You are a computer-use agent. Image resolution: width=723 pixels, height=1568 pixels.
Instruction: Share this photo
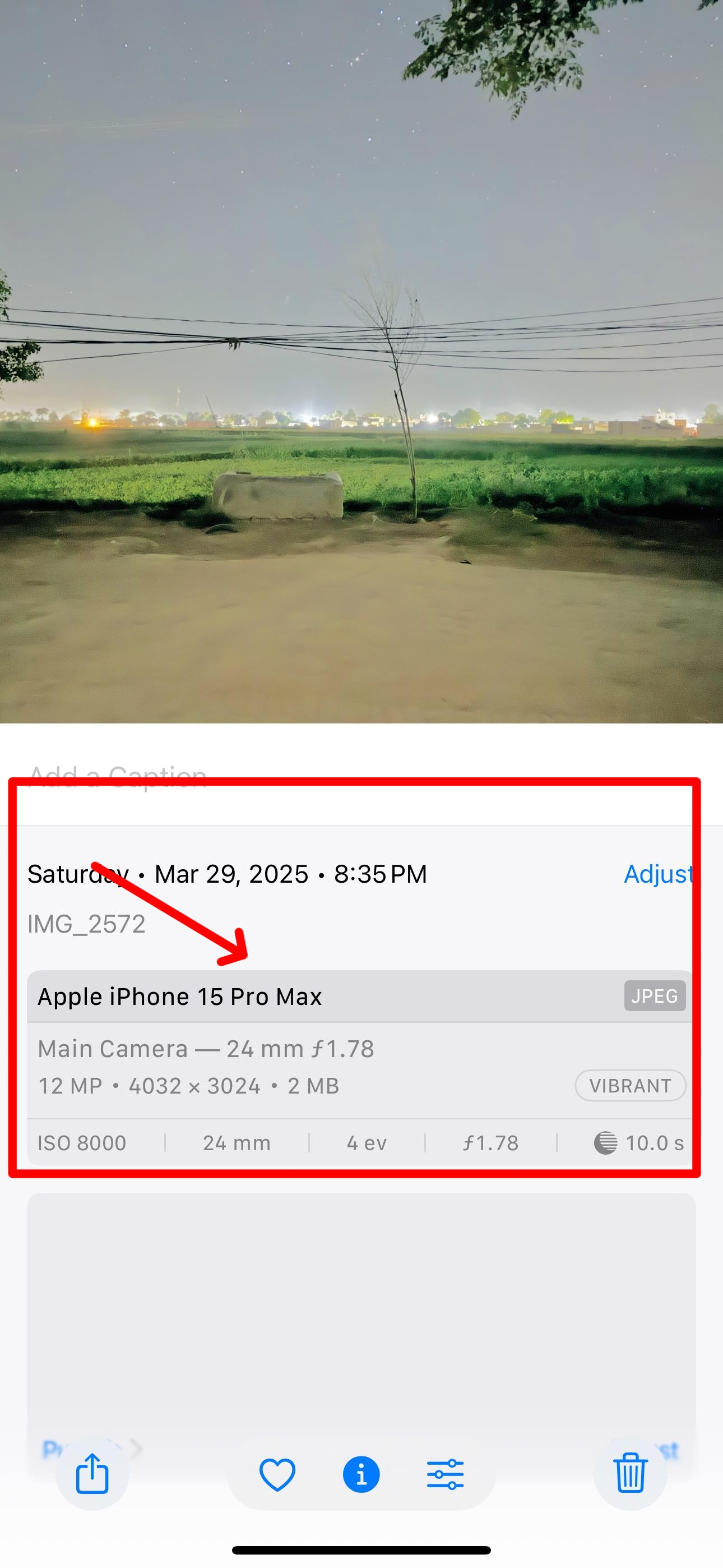pos(92,1474)
